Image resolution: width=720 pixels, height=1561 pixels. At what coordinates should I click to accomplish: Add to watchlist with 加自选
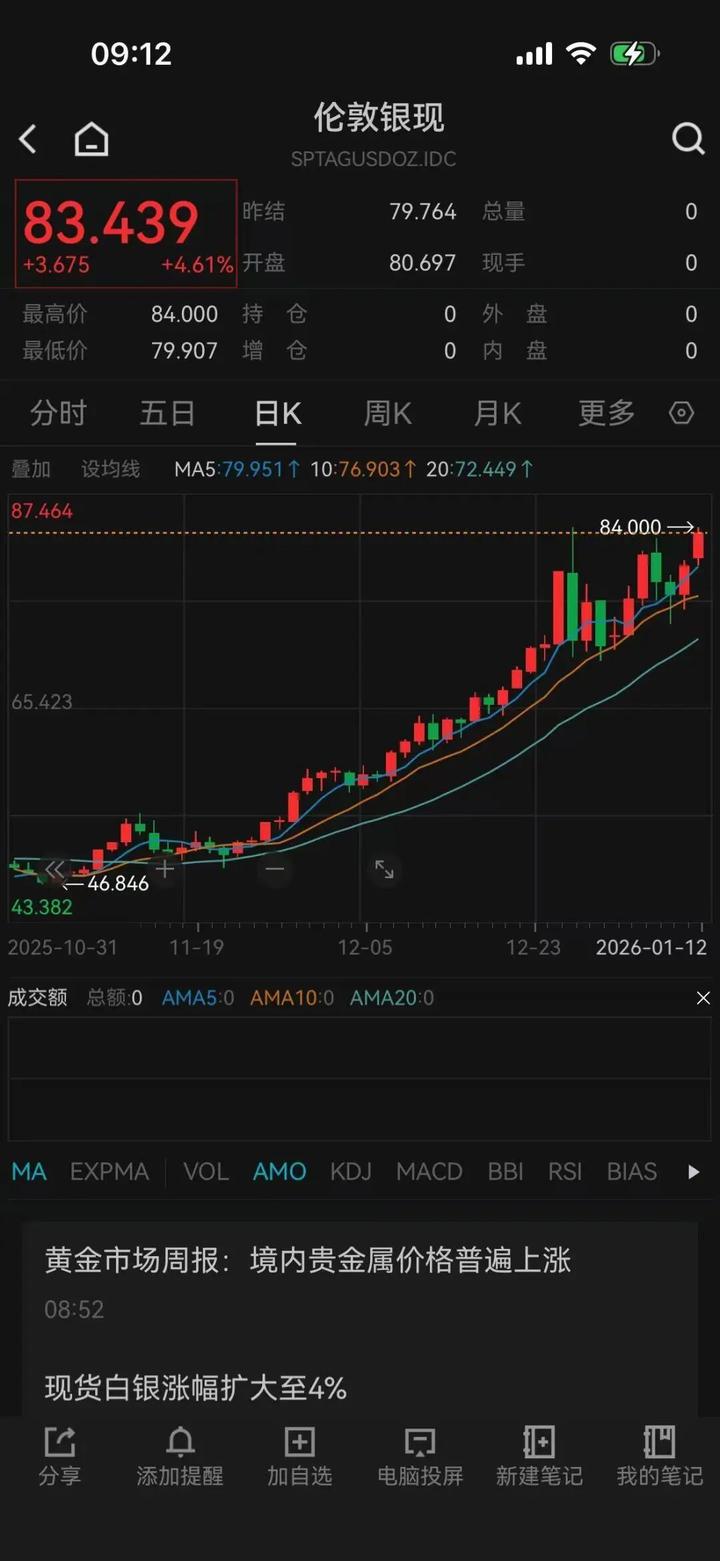(299, 1455)
